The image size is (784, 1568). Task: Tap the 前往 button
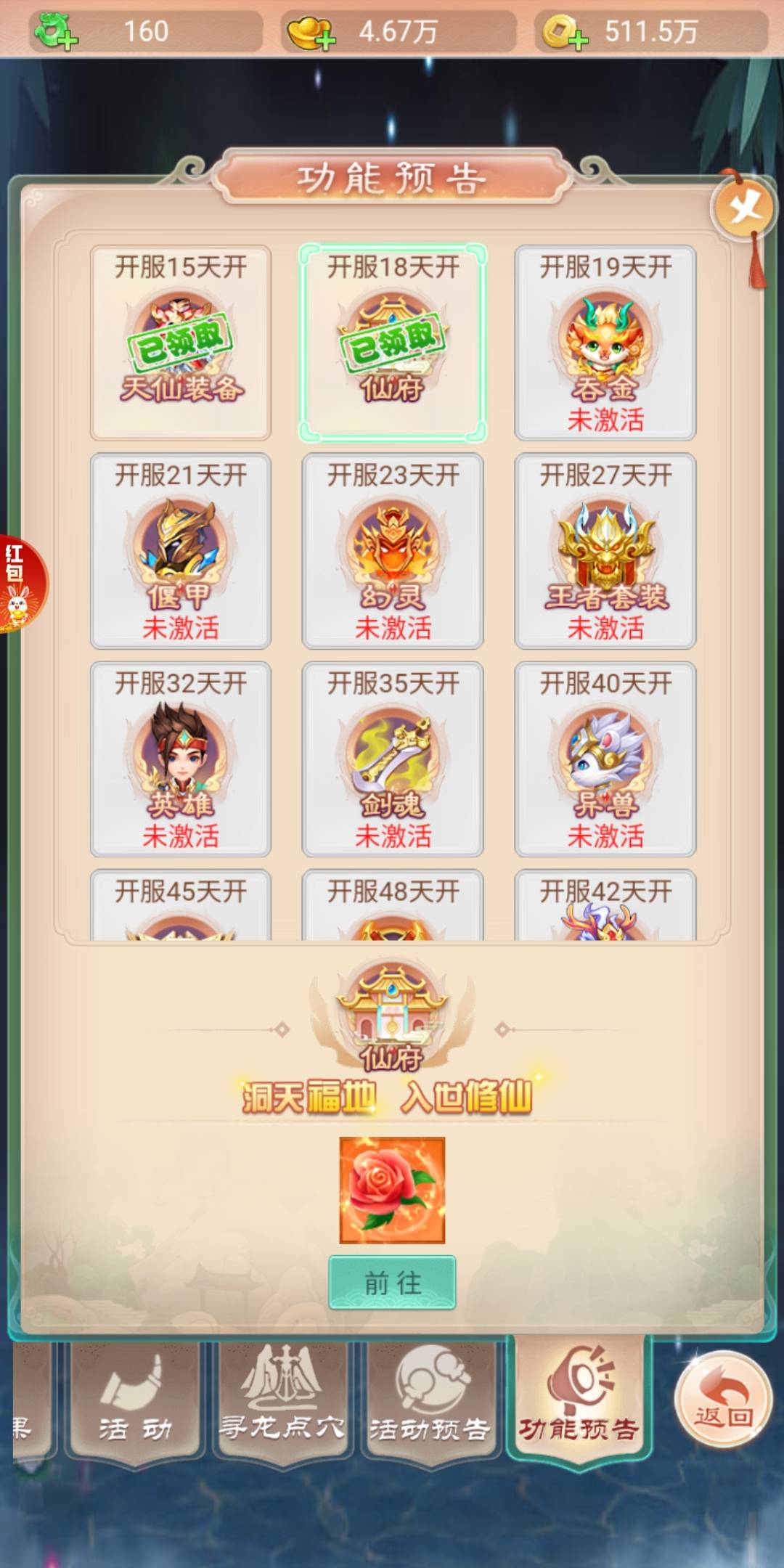(392, 1283)
